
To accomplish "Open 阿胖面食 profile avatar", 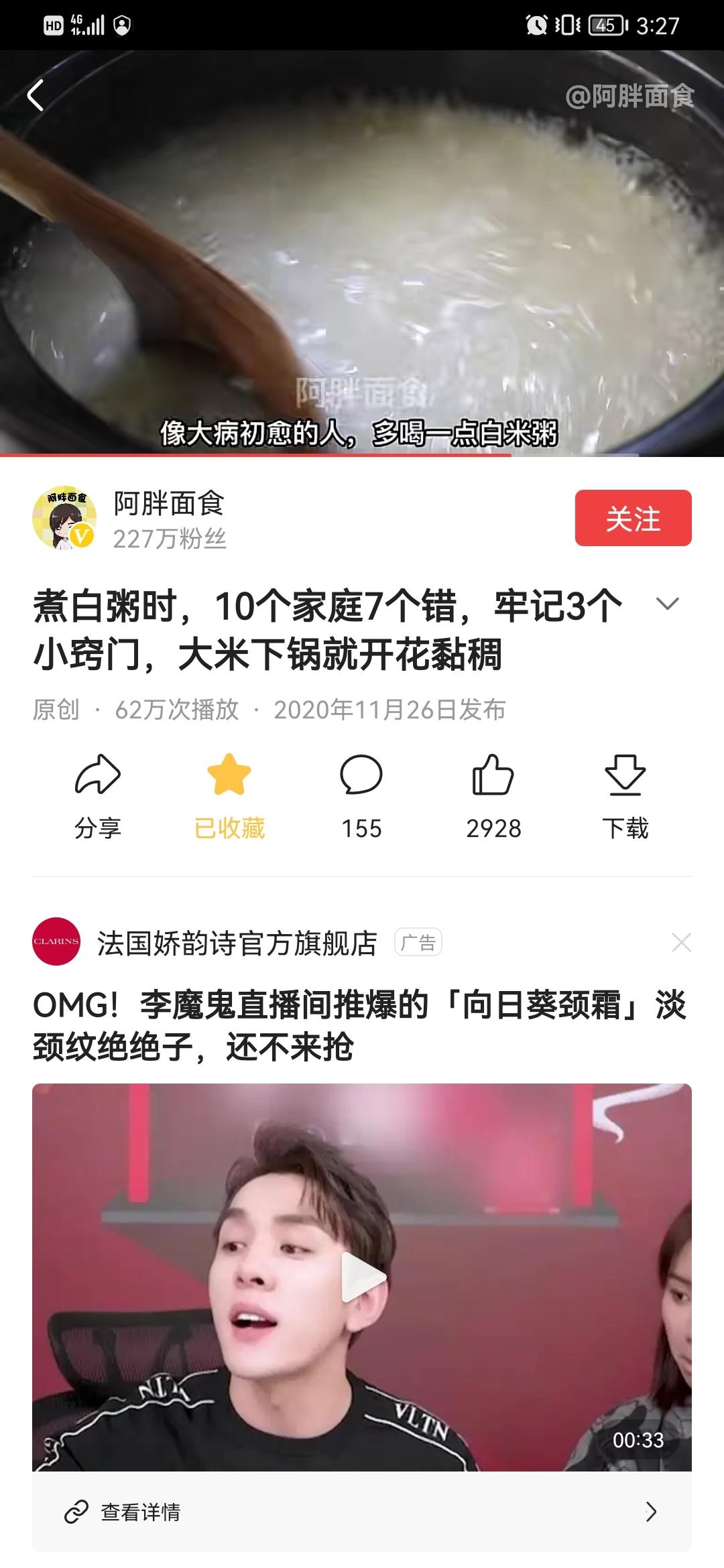I will 64,518.
